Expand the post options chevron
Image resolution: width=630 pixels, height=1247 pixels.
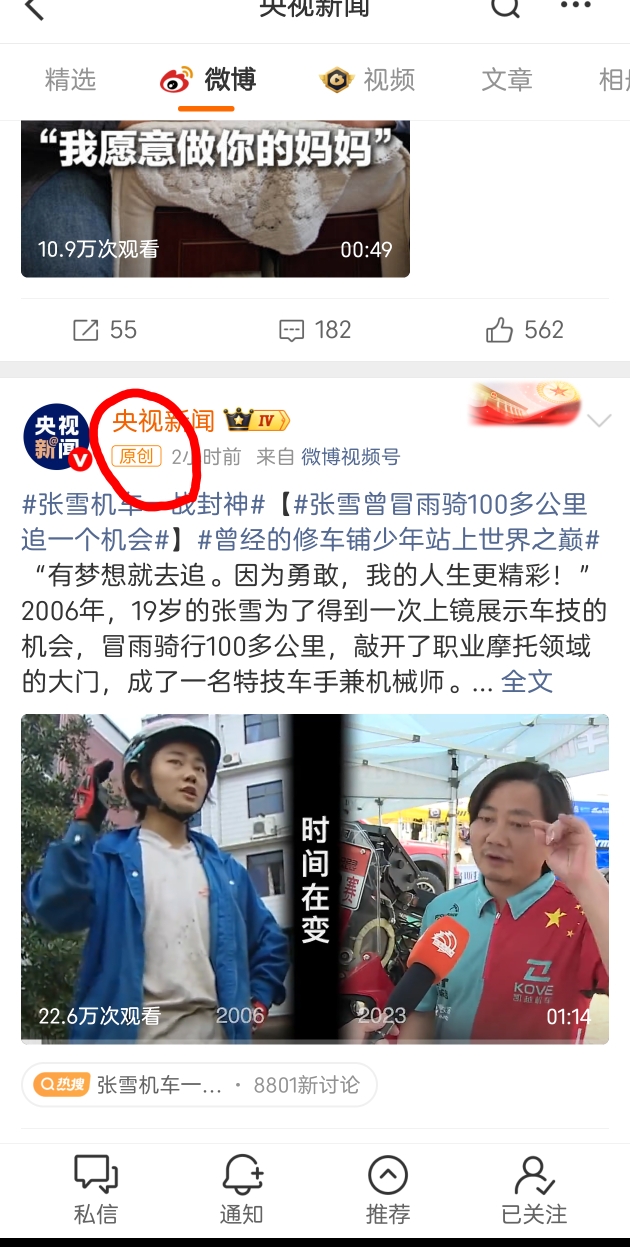(598, 421)
